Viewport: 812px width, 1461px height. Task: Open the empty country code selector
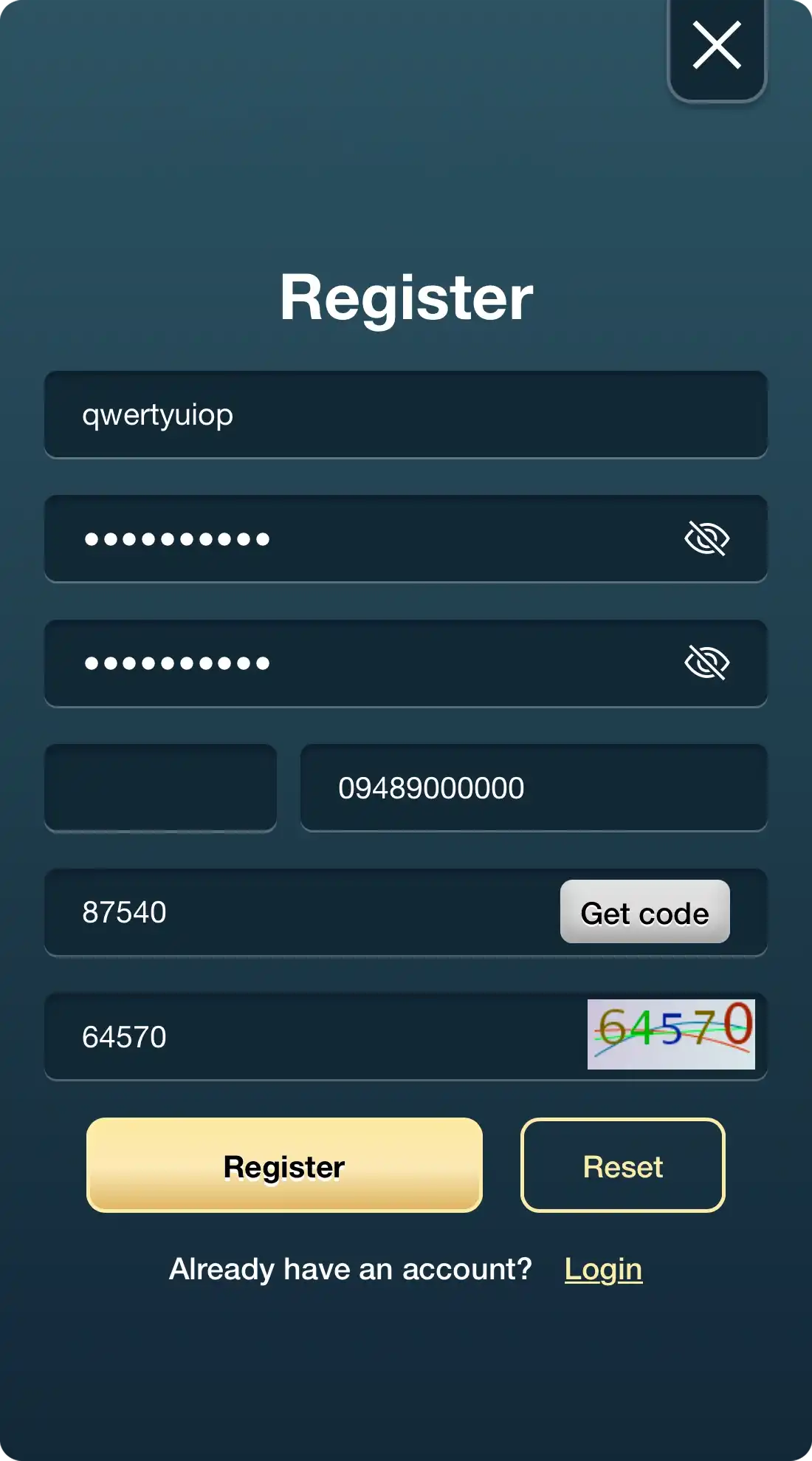pos(161,787)
